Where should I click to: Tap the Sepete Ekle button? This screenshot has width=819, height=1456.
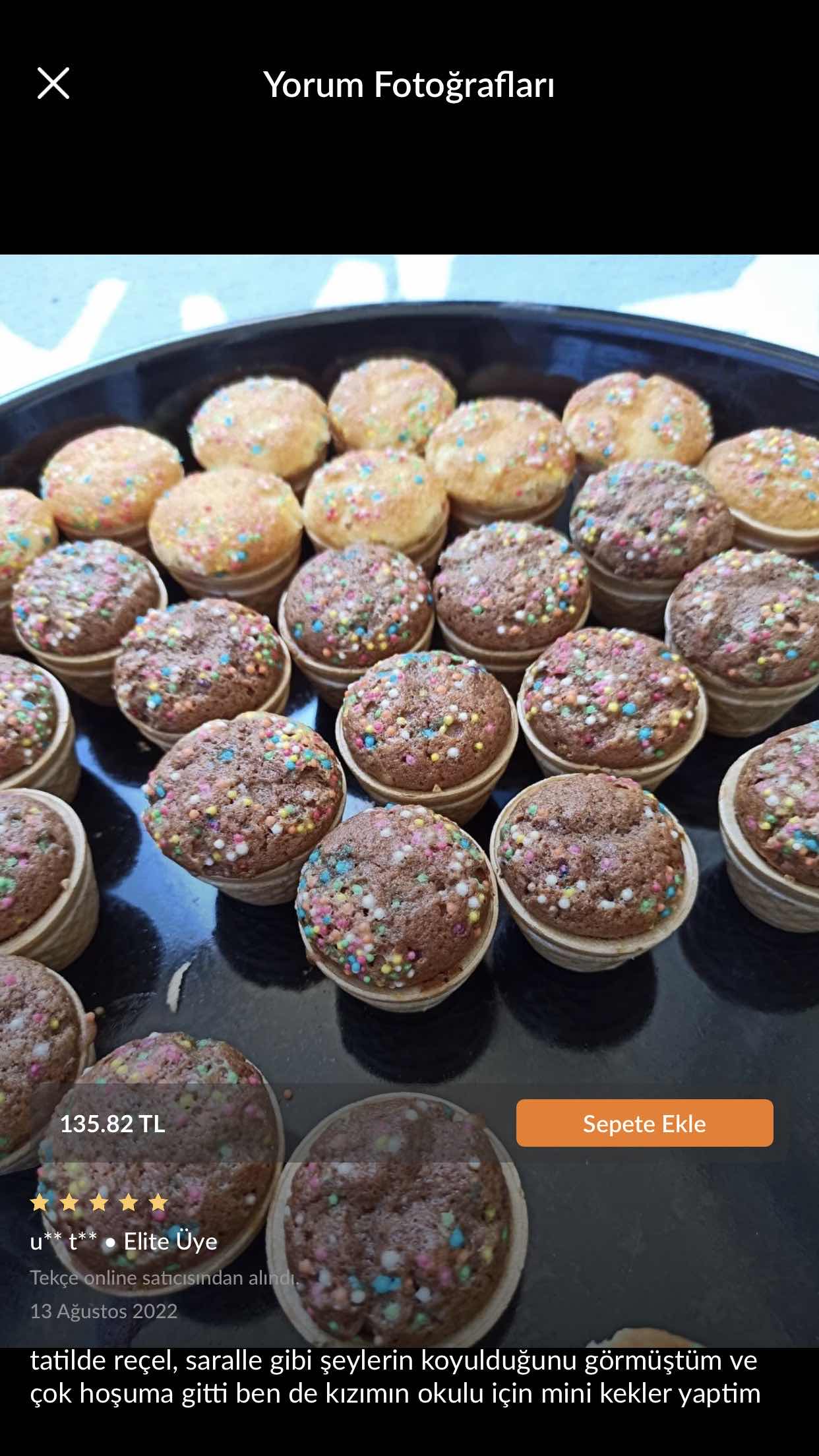tap(644, 1124)
